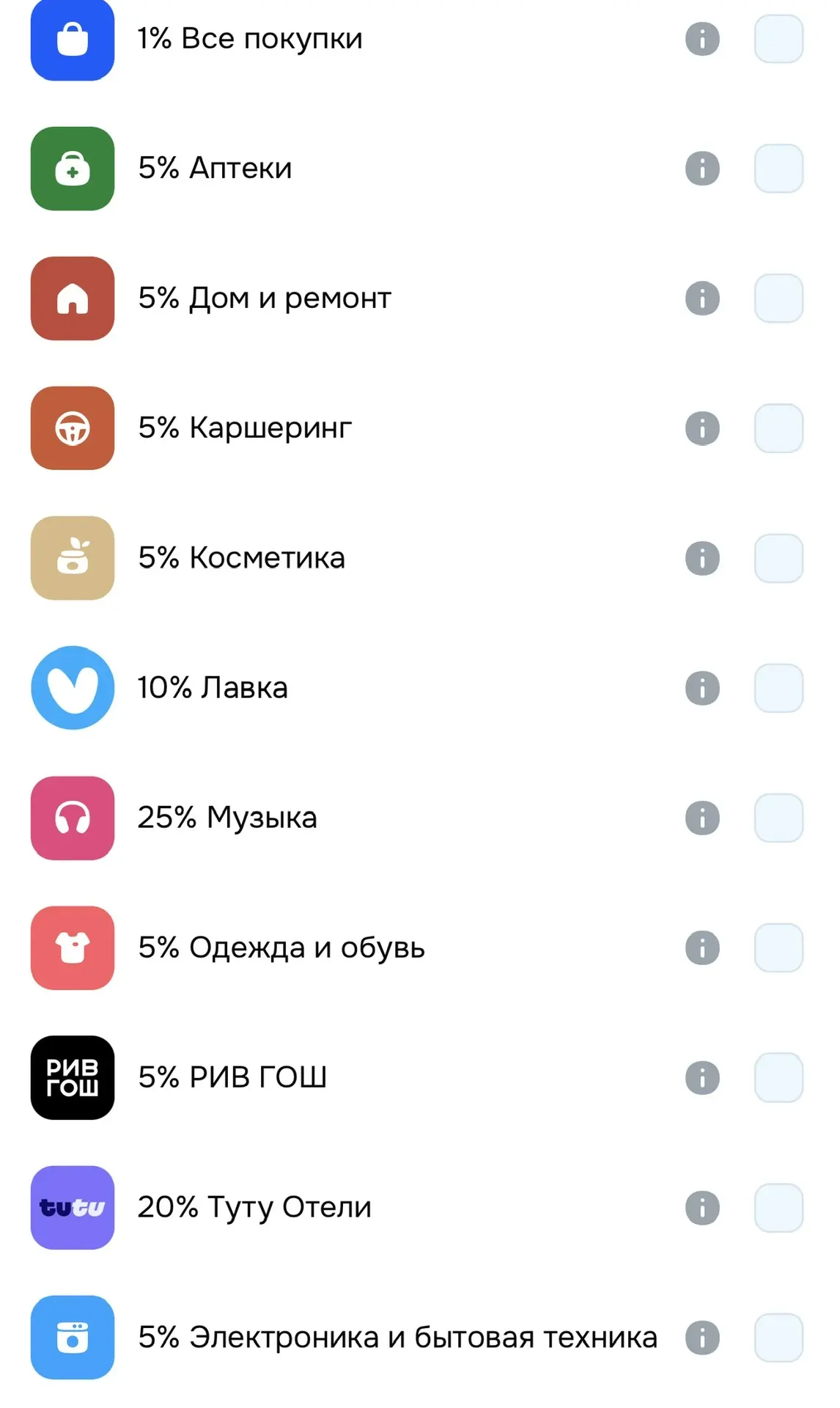Viewport: 840px width, 1408px height.
Task: Show info about 20% Туту Отели
Action: point(702,1207)
